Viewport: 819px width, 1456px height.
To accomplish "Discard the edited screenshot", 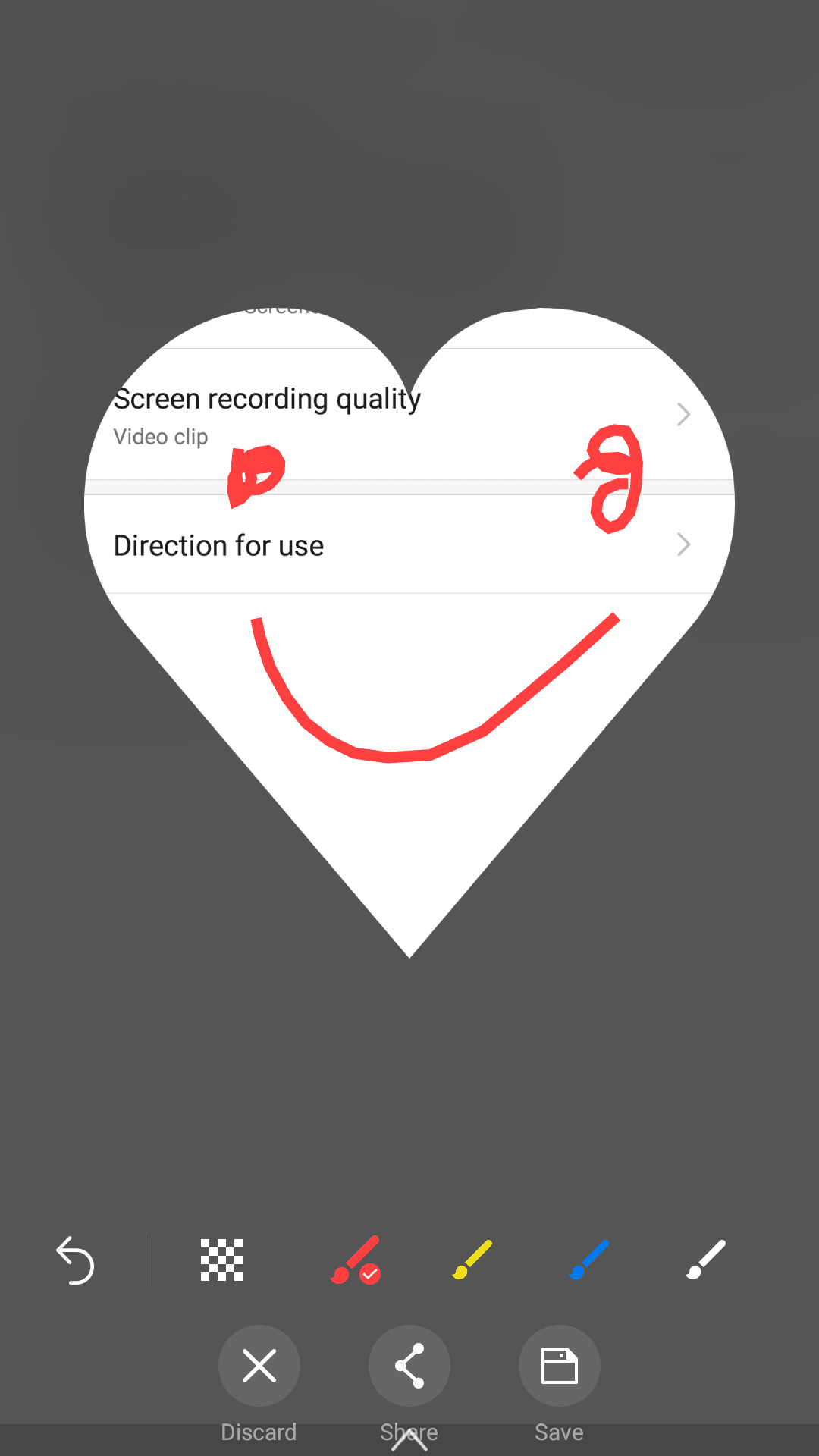I will click(x=259, y=1367).
